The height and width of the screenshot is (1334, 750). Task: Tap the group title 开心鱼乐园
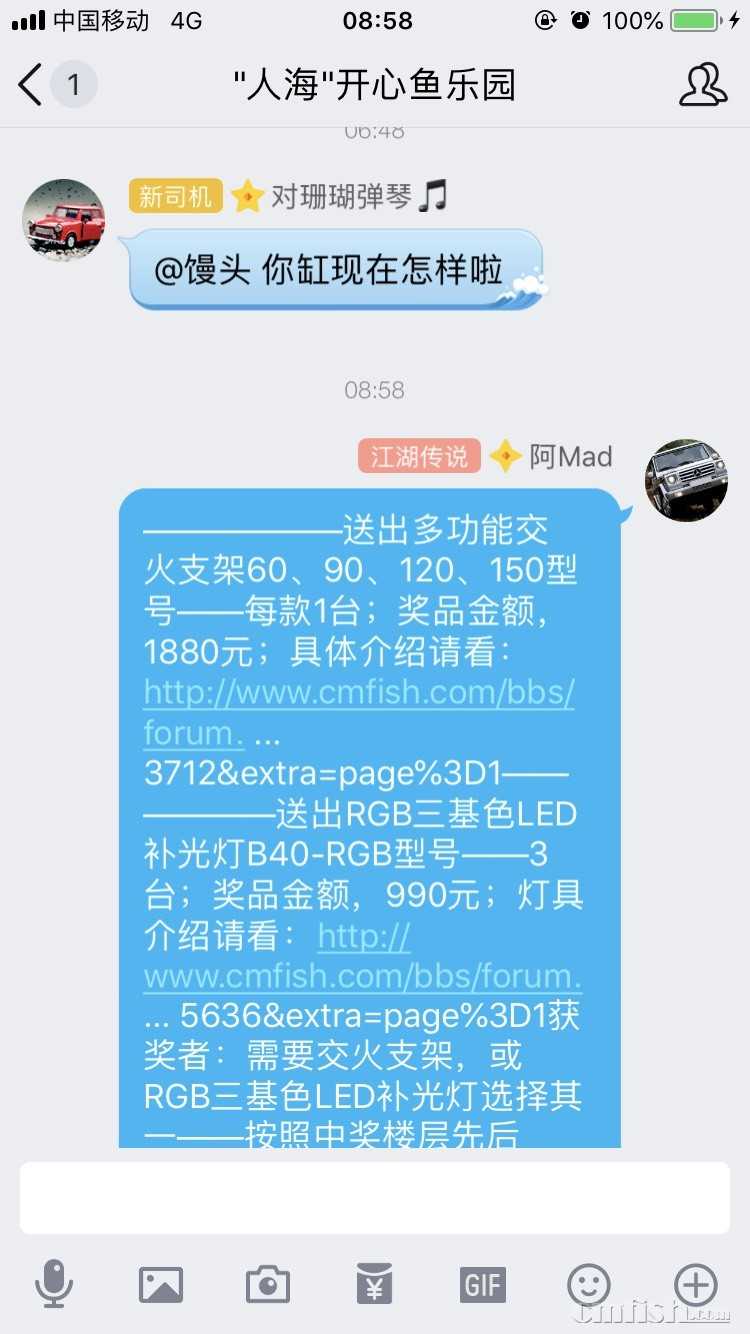(375, 86)
